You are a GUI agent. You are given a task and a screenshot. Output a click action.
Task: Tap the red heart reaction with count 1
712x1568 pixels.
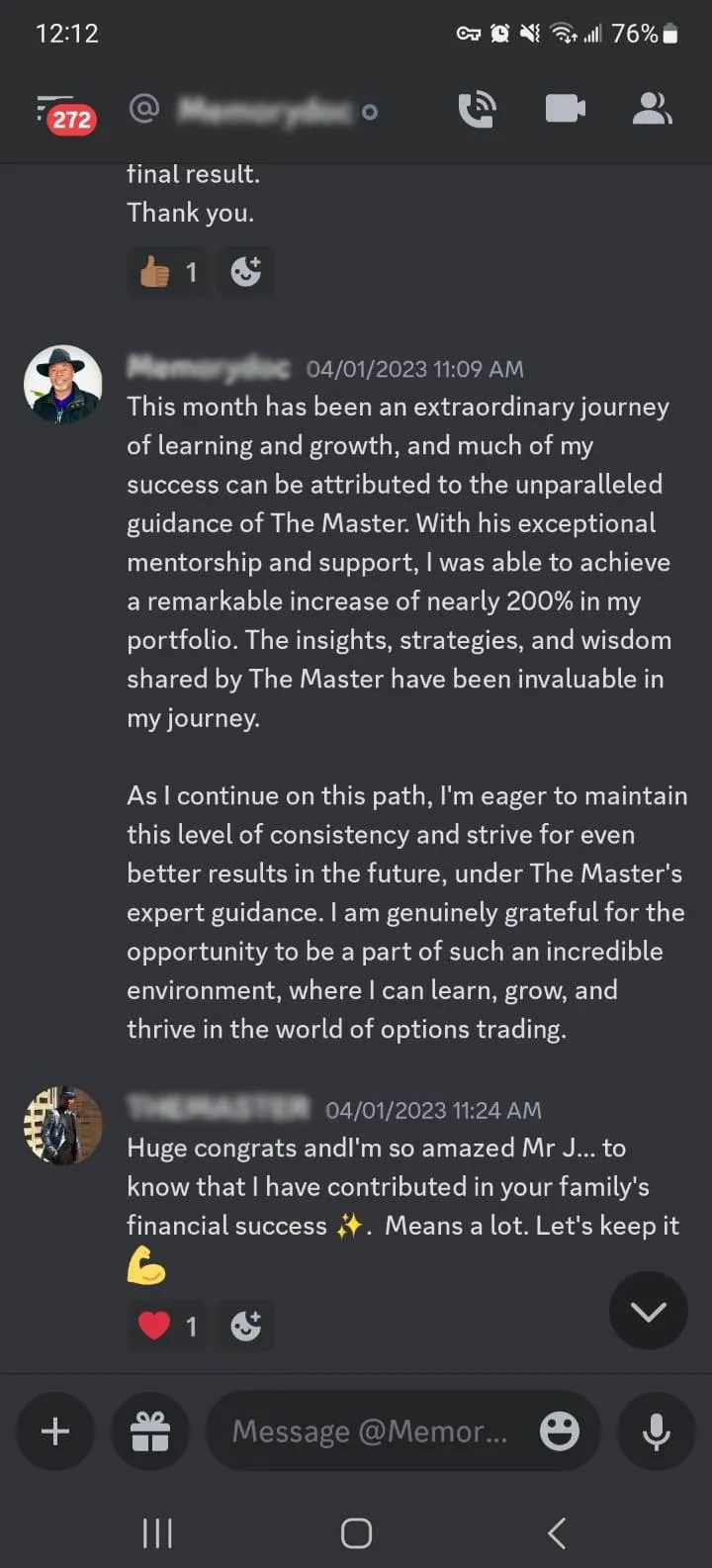click(170, 1326)
